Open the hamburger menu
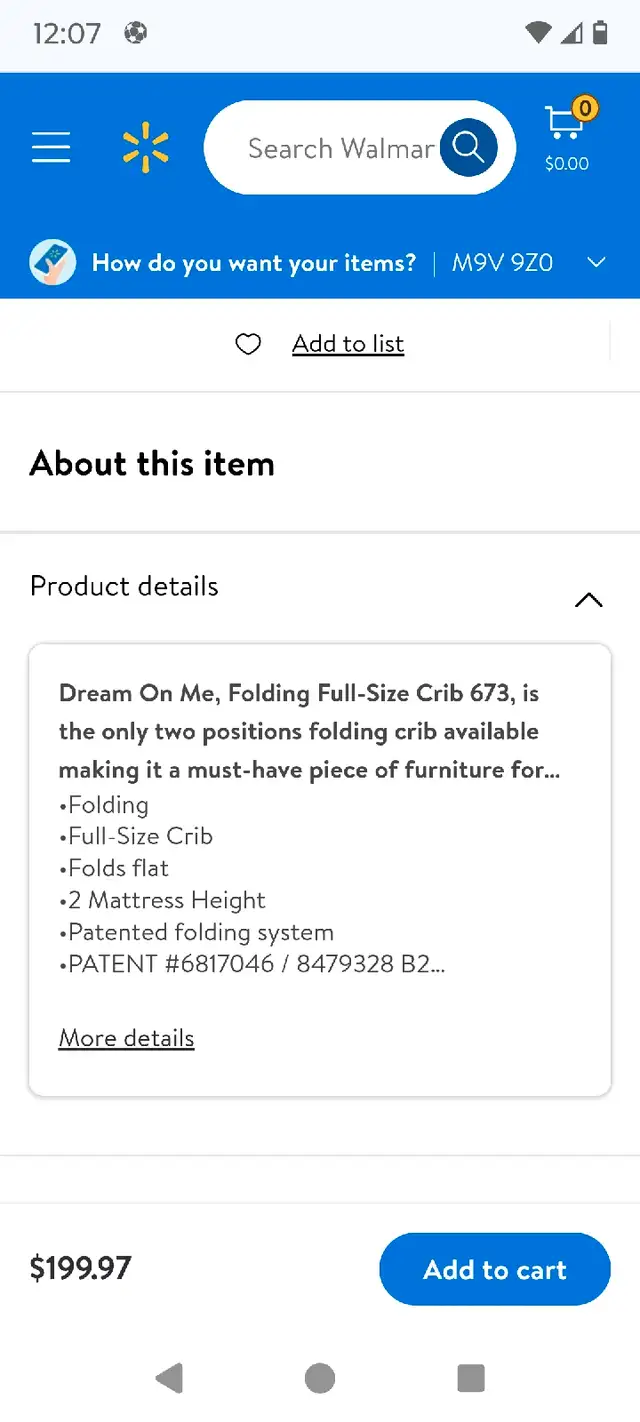 (x=51, y=148)
